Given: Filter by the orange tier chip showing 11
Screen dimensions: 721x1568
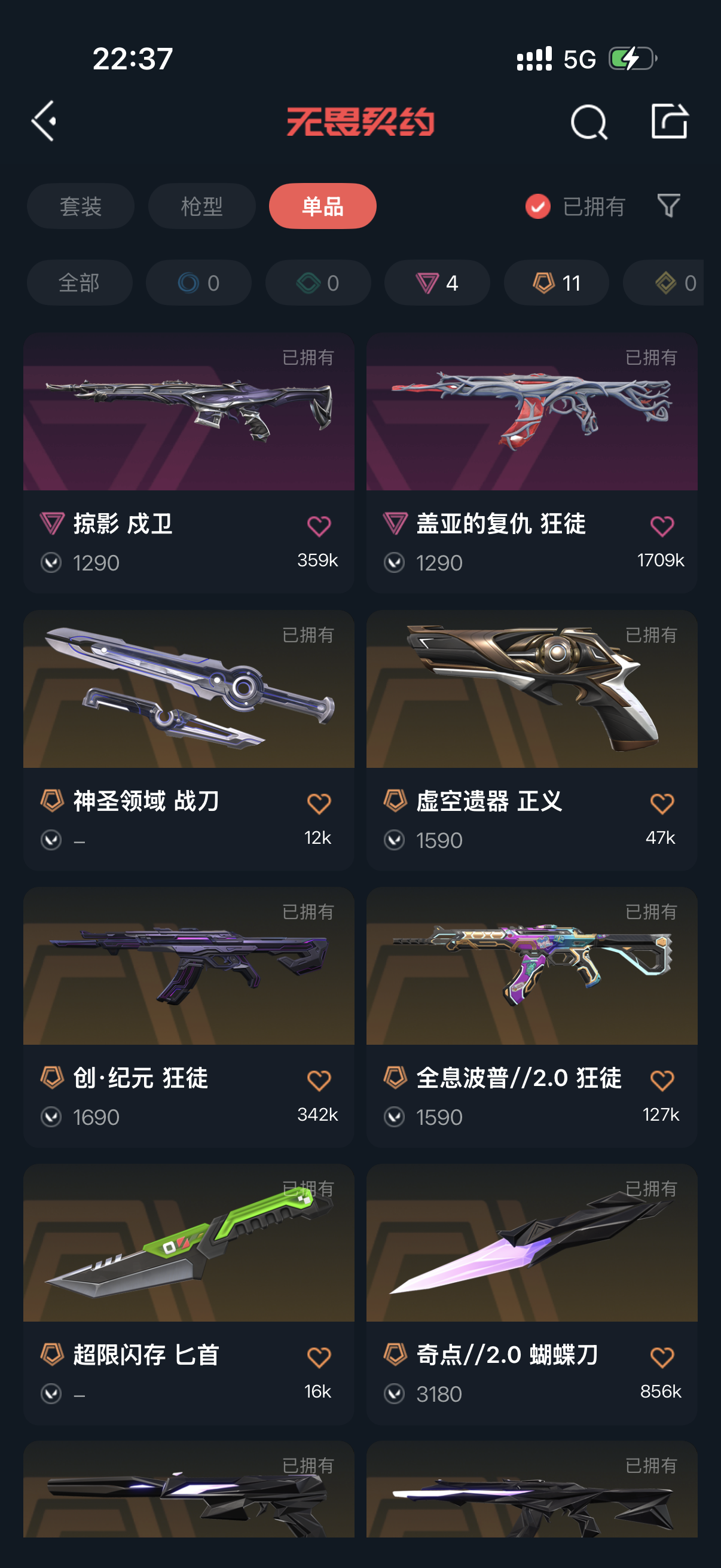Looking at the screenshot, I should (556, 283).
